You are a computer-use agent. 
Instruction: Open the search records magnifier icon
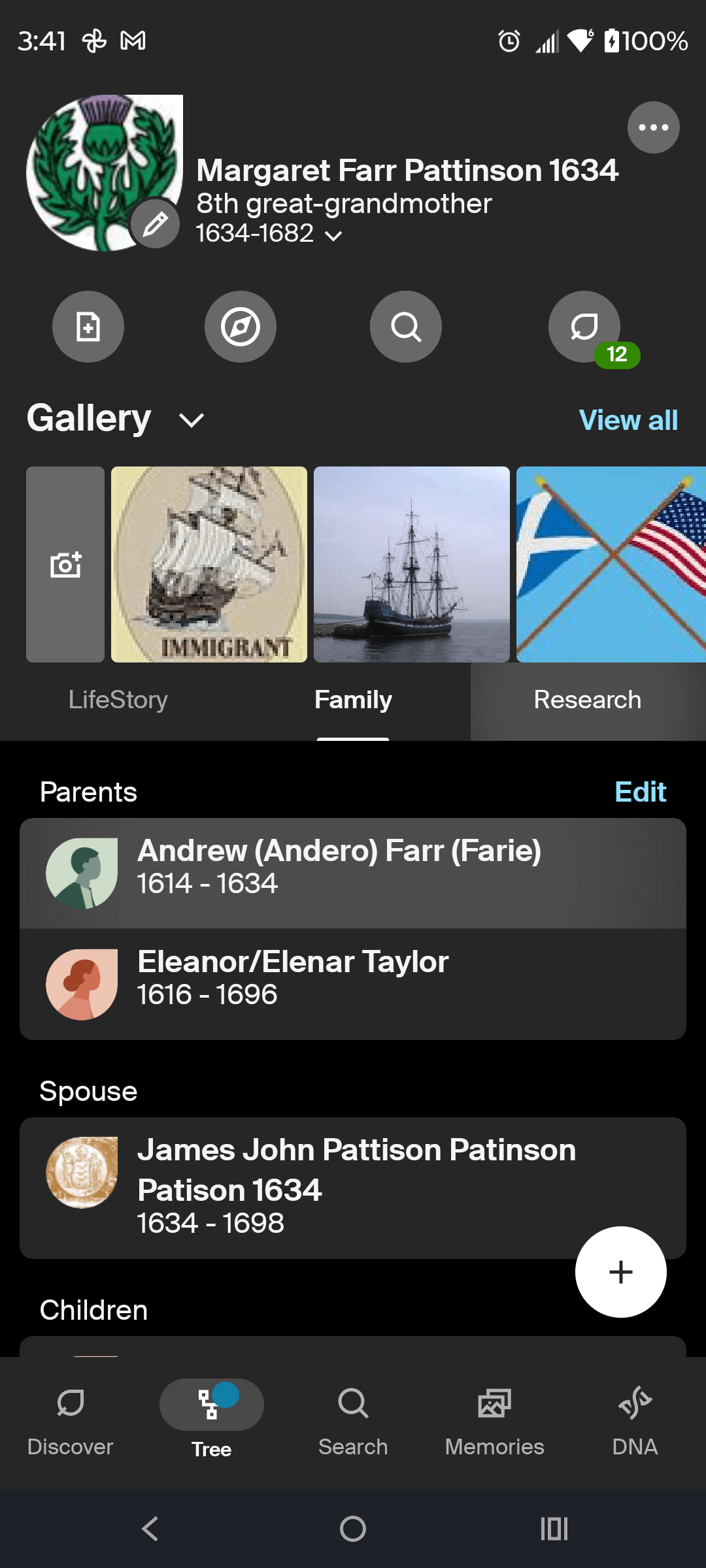(405, 327)
